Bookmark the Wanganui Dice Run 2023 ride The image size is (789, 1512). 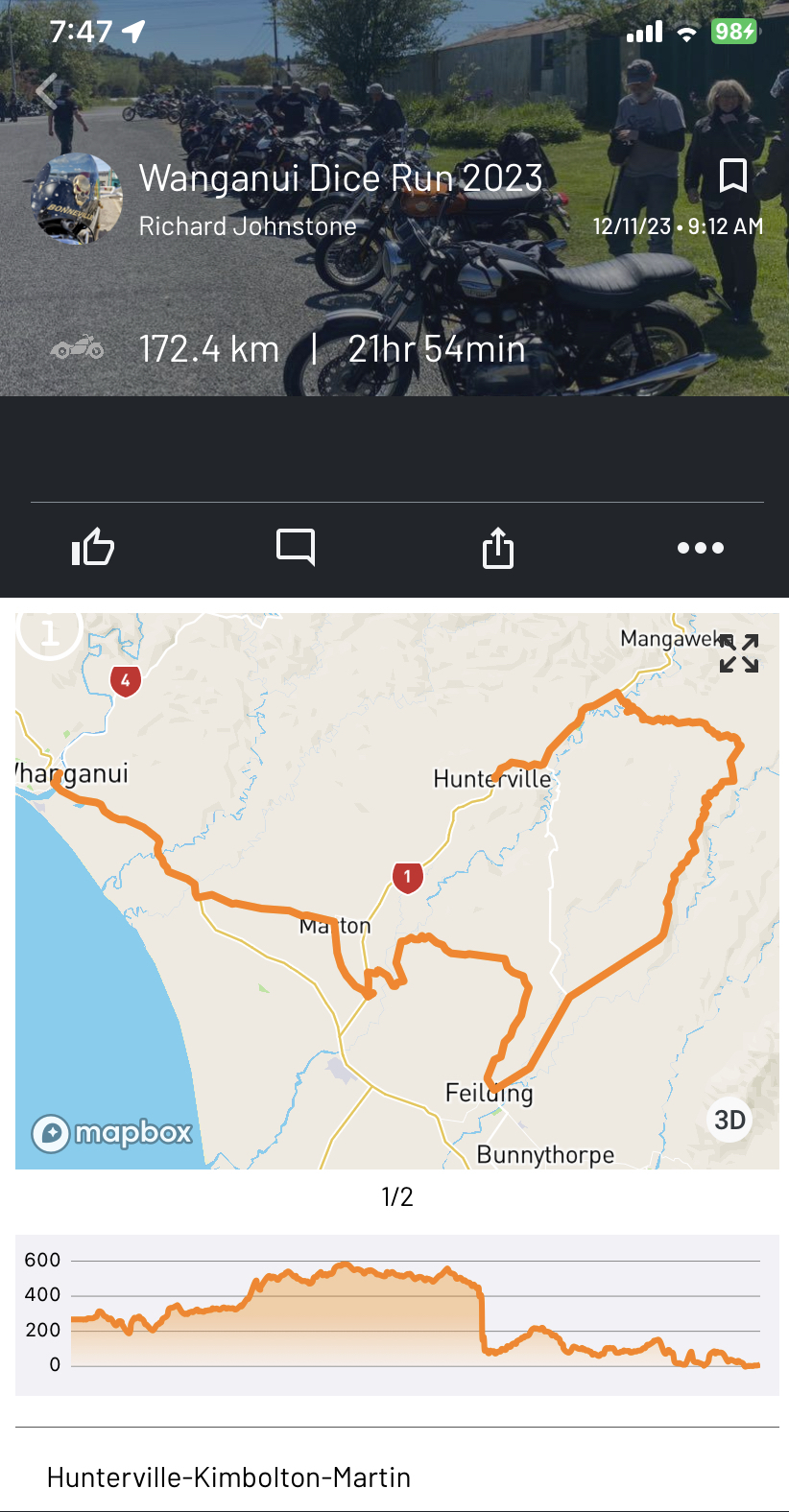coord(733,176)
